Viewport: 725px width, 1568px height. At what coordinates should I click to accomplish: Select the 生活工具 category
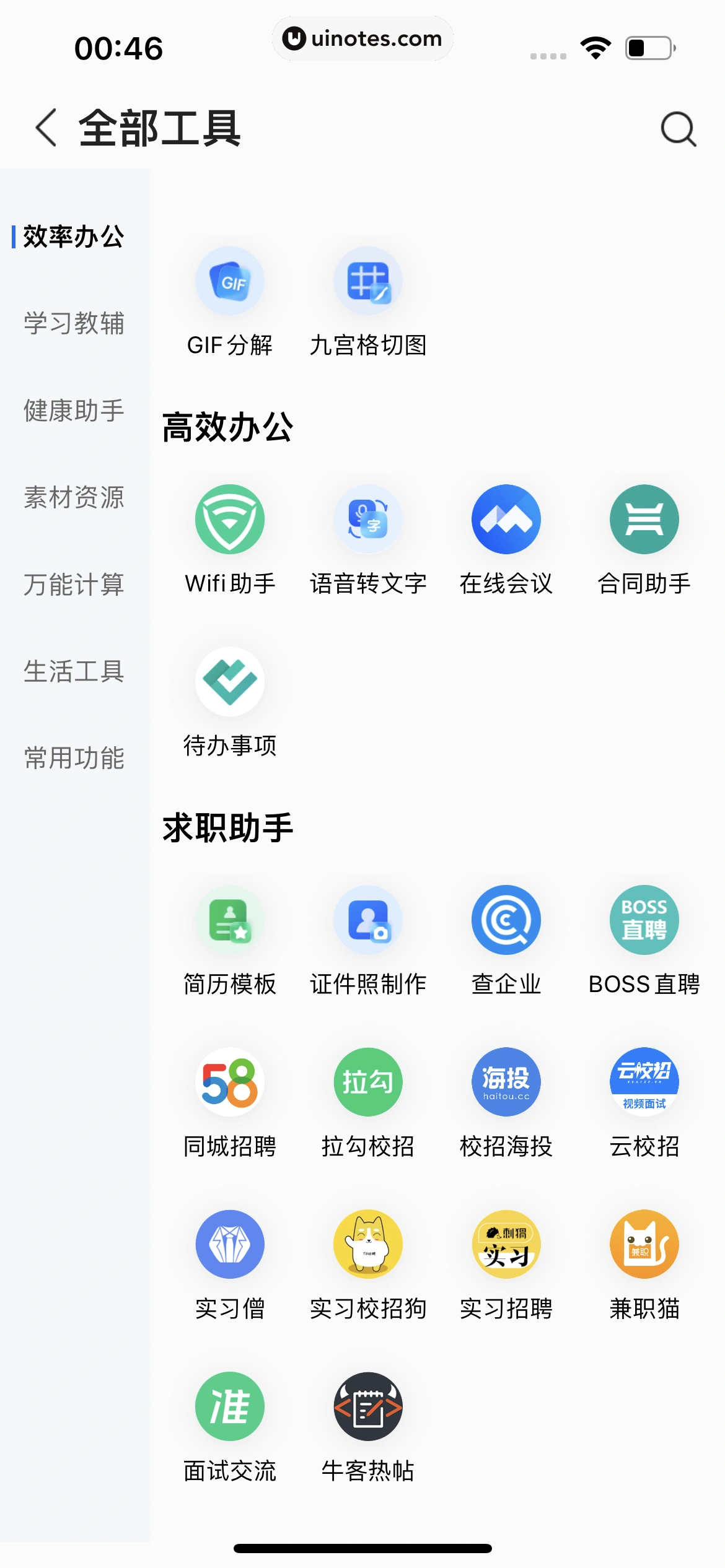tap(74, 673)
